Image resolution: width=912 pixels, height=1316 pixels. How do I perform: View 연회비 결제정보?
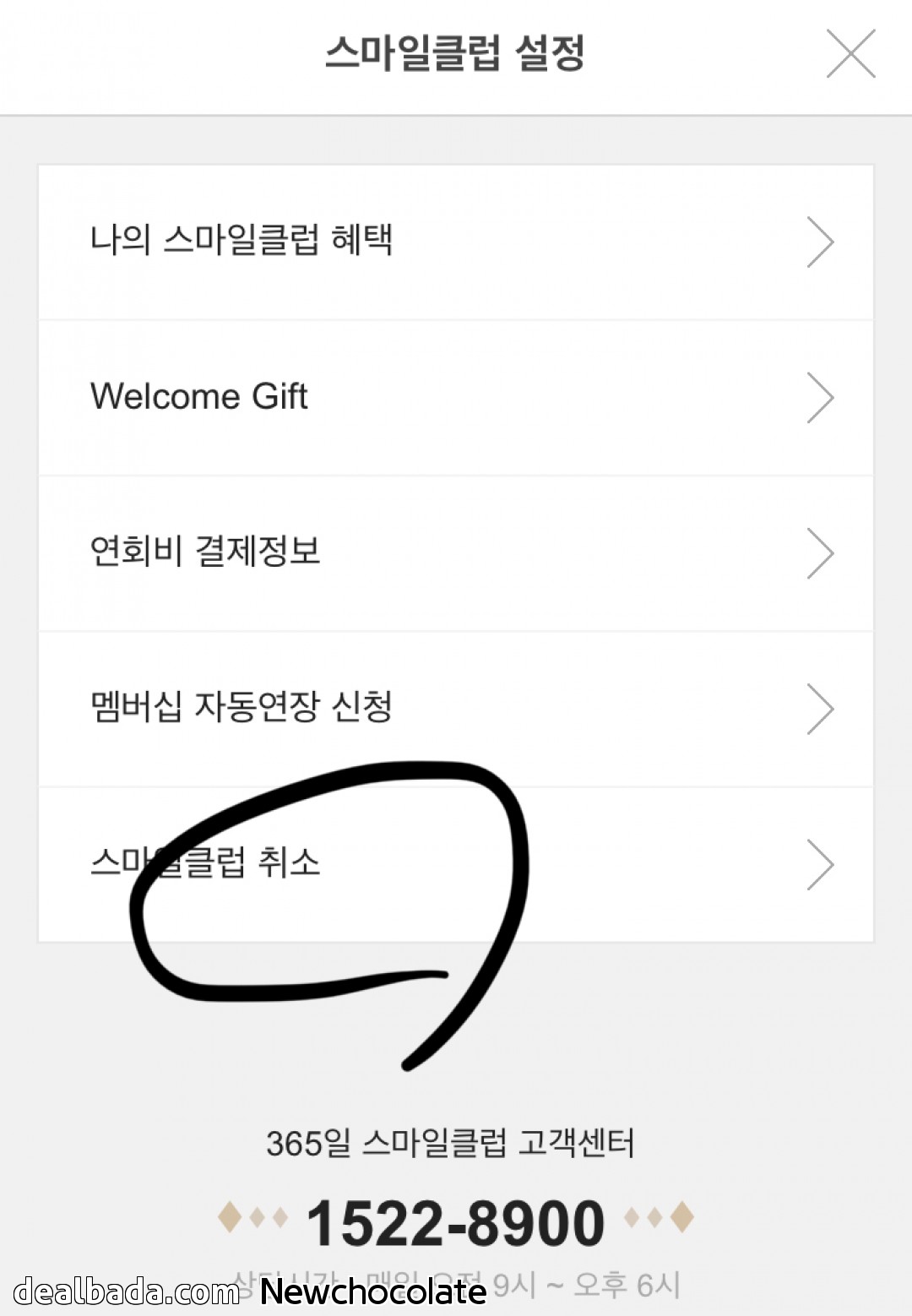coord(456,553)
